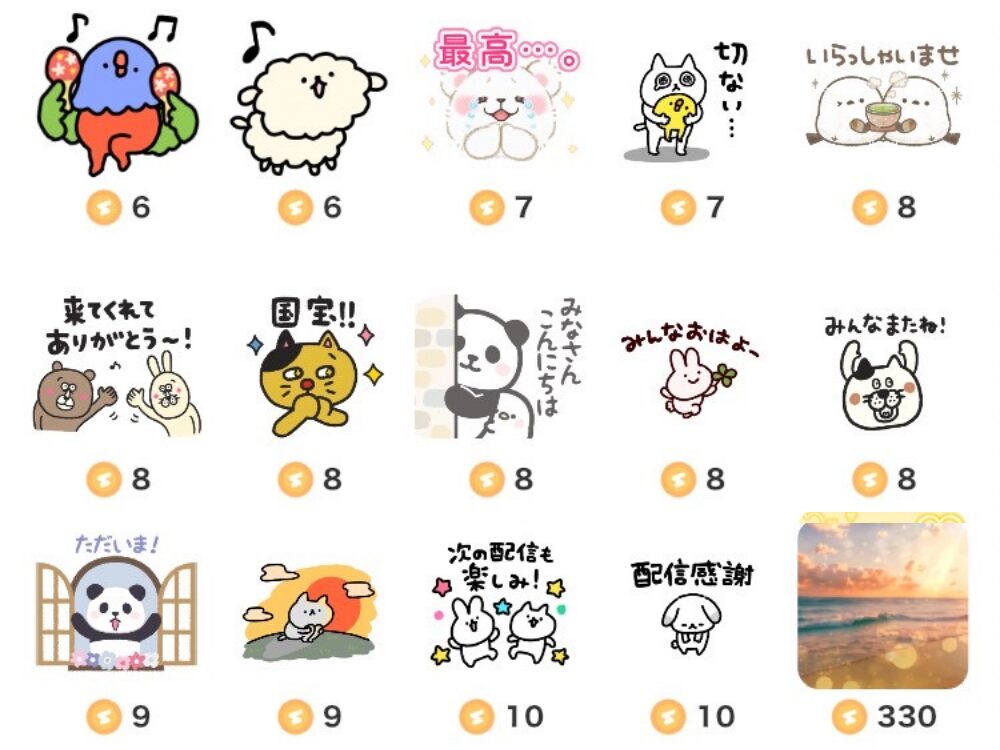1000x750 pixels.
Task: Choose the singing sheep gift
Action: (x=309, y=100)
